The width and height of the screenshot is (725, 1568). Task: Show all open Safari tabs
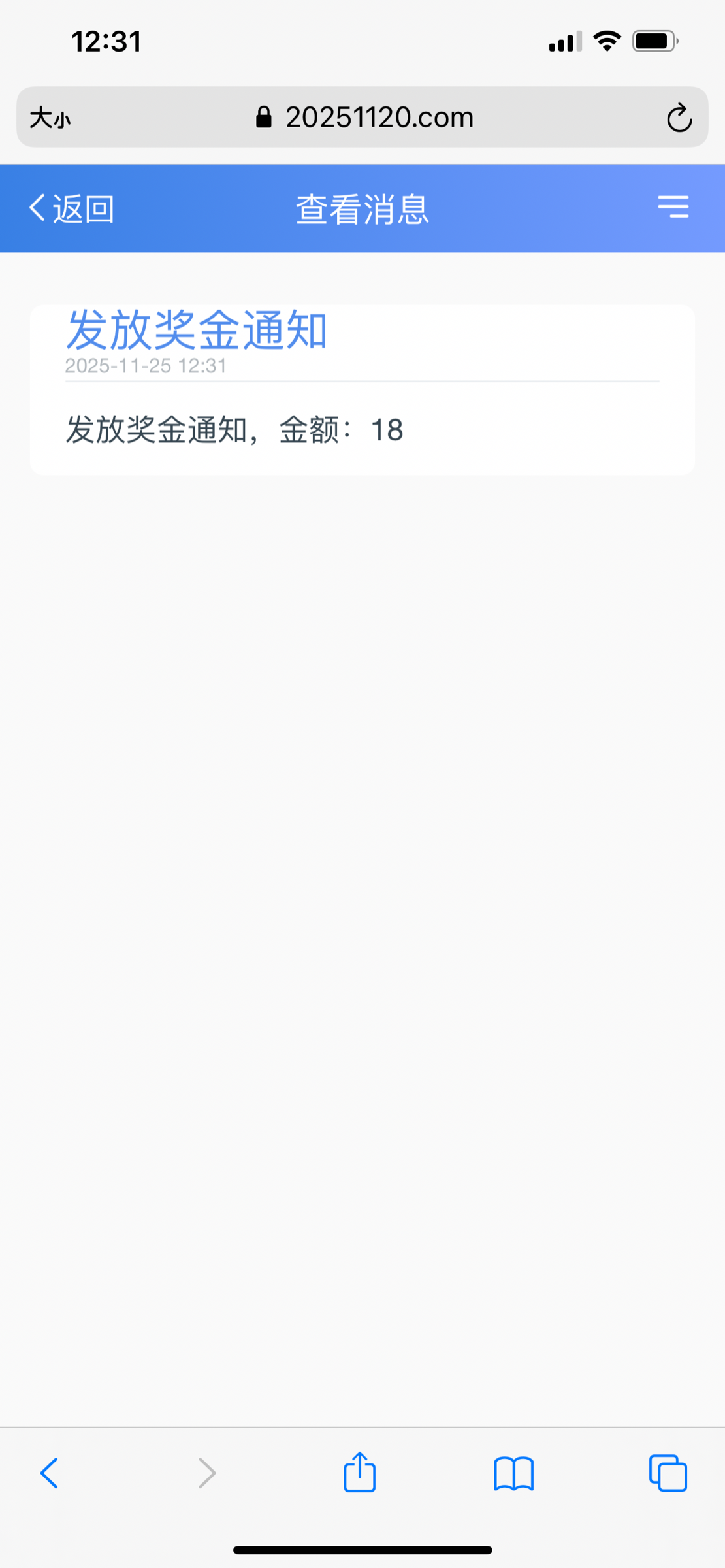(668, 1473)
